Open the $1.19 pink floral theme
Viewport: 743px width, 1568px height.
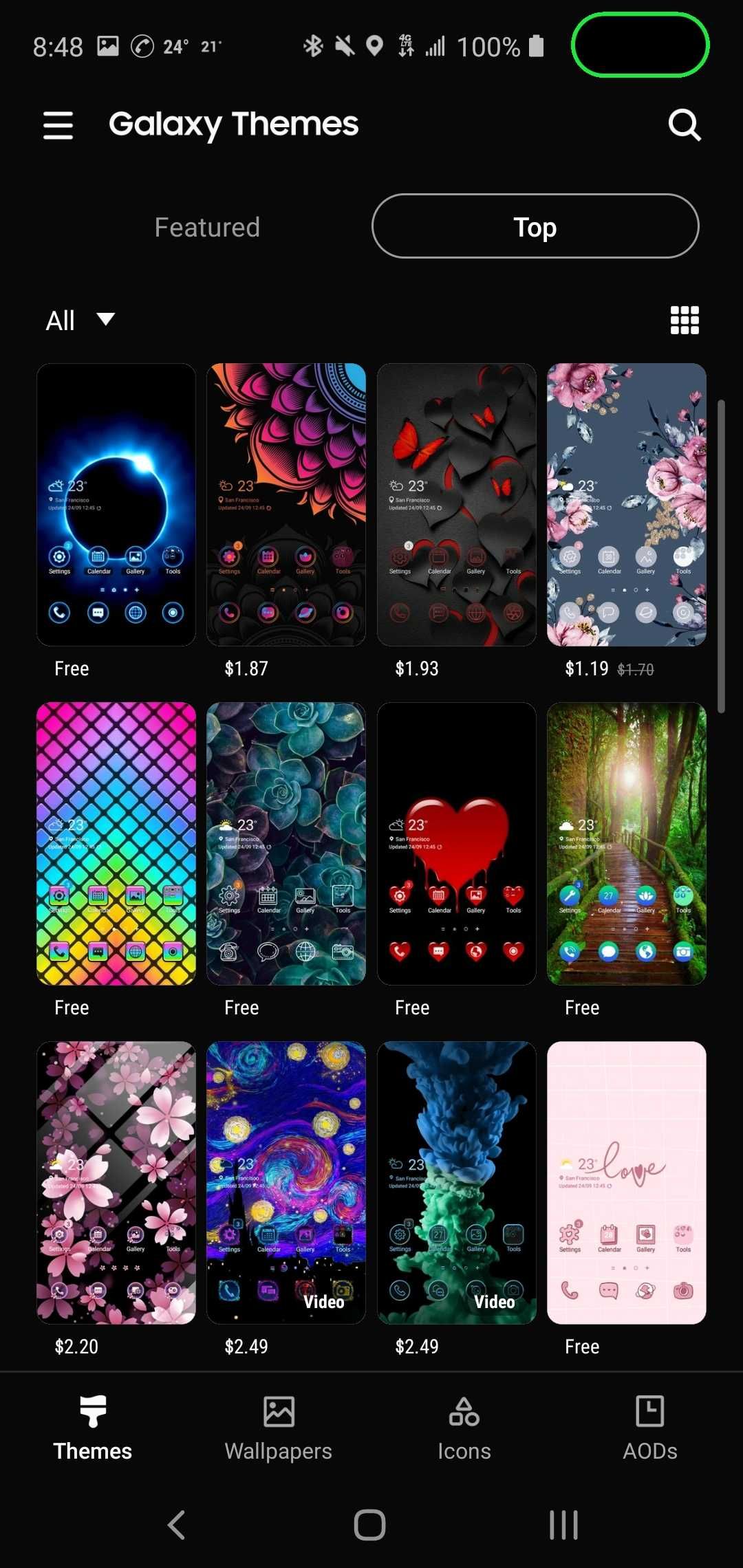click(x=627, y=505)
